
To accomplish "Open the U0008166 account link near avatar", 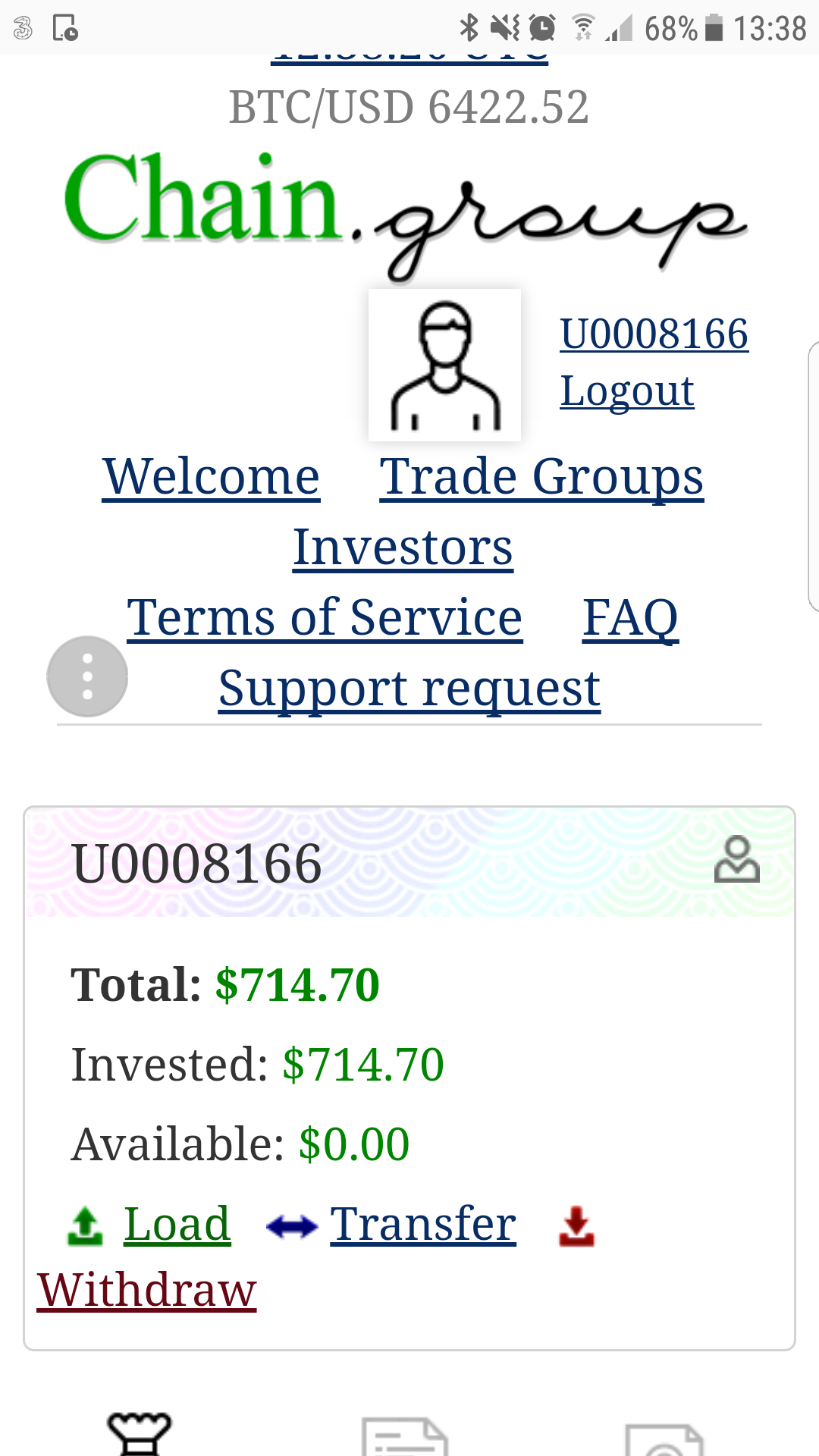I will click(x=654, y=334).
